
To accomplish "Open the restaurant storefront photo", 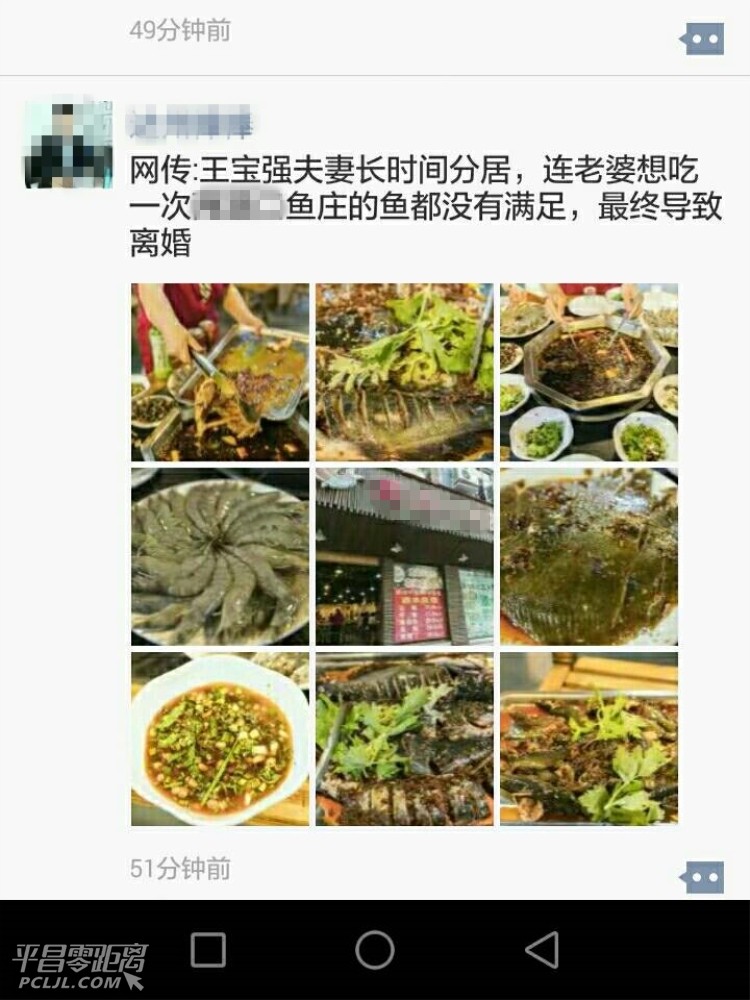I will point(404,557).
